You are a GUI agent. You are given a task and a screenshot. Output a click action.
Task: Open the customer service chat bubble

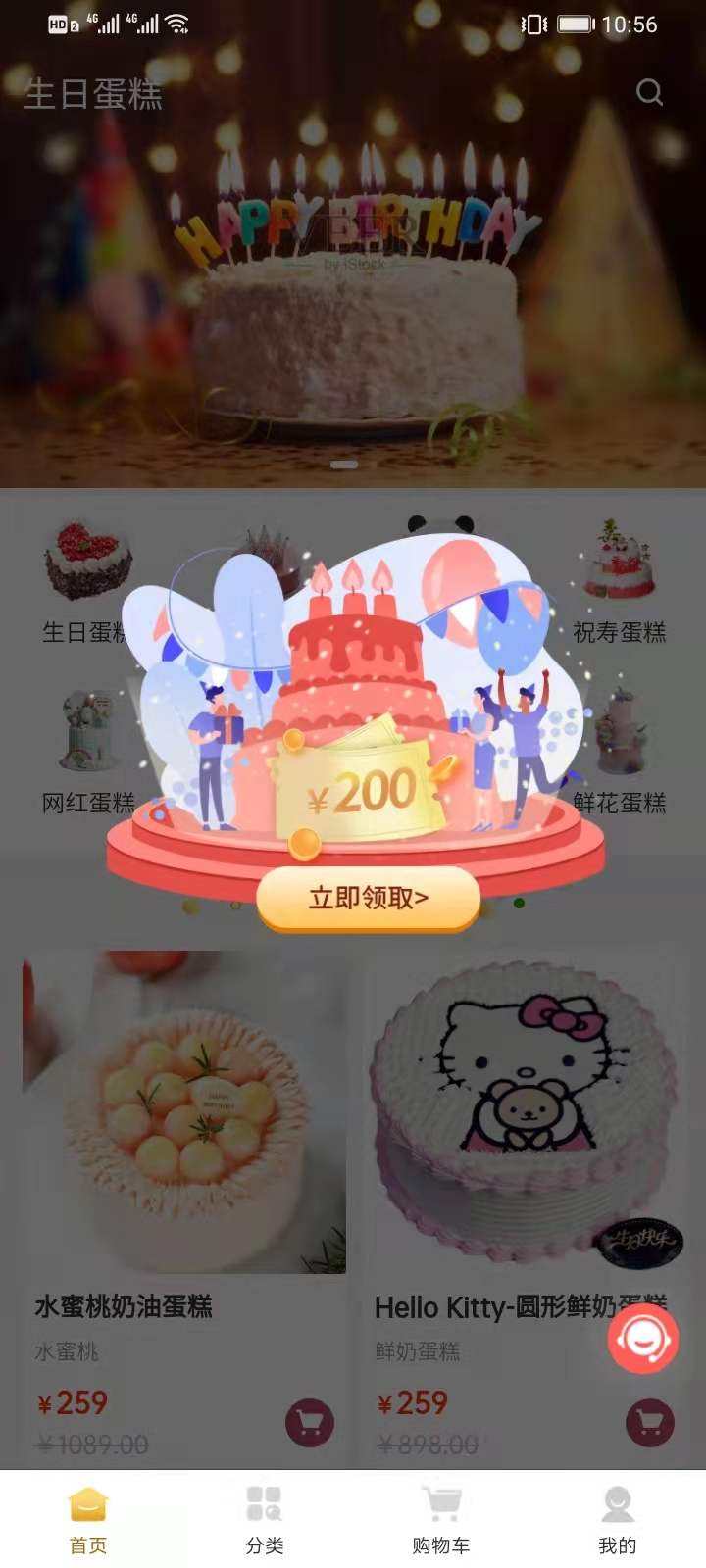point(642,1339)
